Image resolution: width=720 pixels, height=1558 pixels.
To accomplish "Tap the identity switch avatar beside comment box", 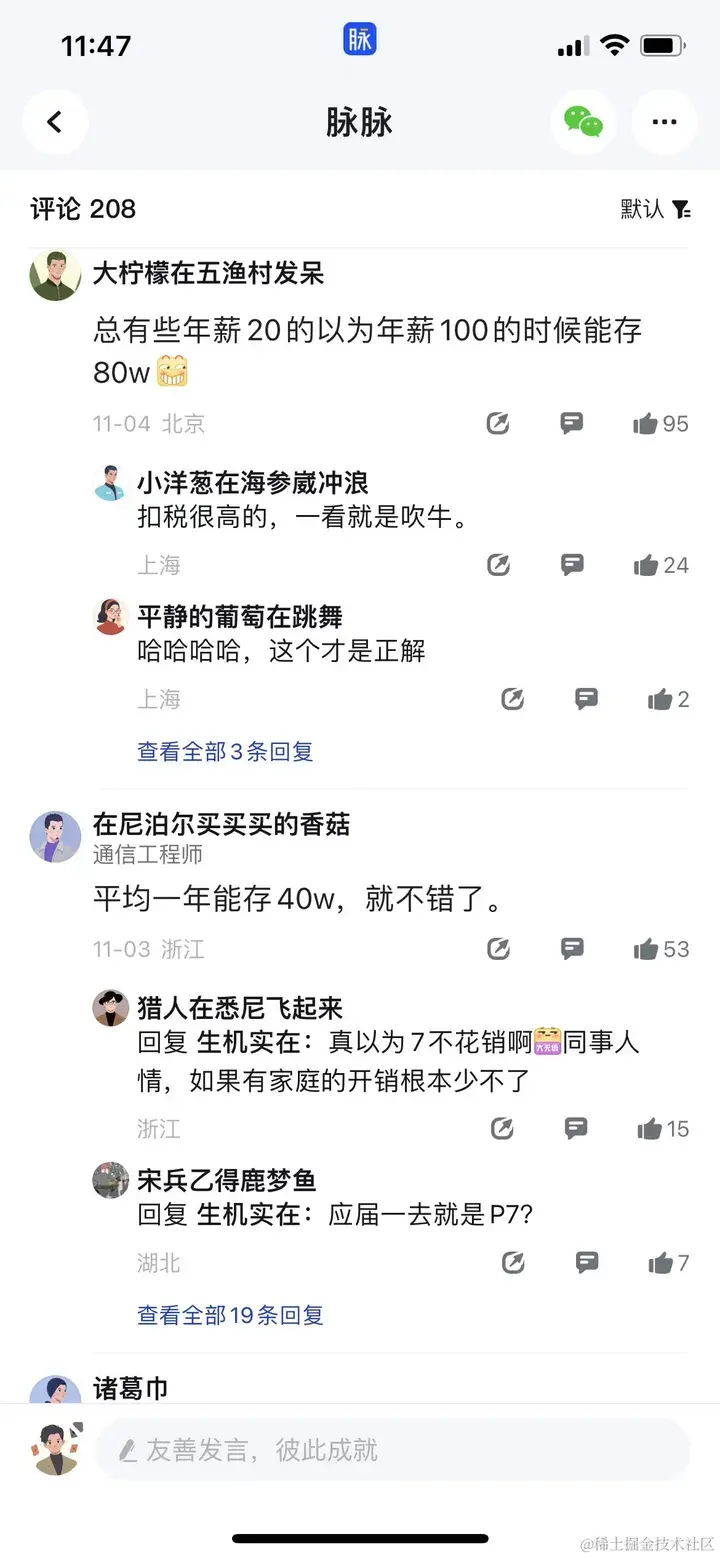I will 57,1449.
